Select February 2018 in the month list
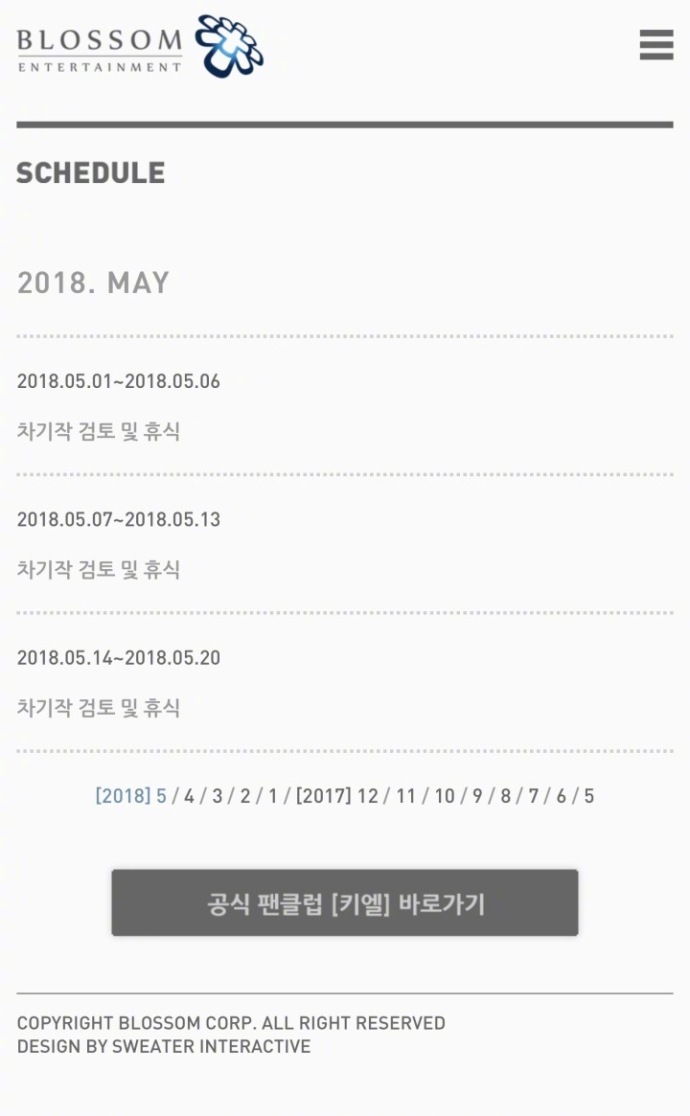Image resolution: width=690 pixels, height=1116 pixels. pyautogui.click(x=245, y=796)
